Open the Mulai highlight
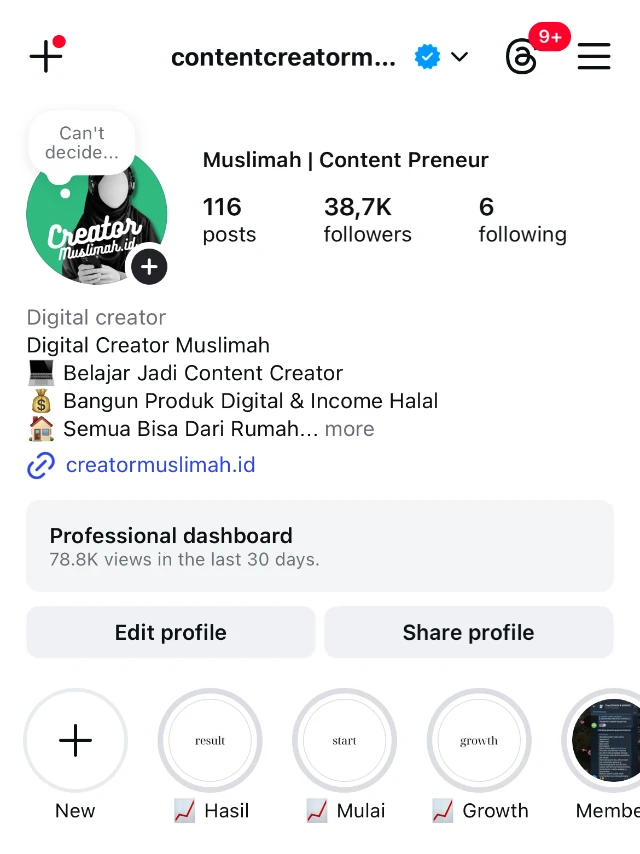Screen dimensions: 640x854 (x=344, y=741)
